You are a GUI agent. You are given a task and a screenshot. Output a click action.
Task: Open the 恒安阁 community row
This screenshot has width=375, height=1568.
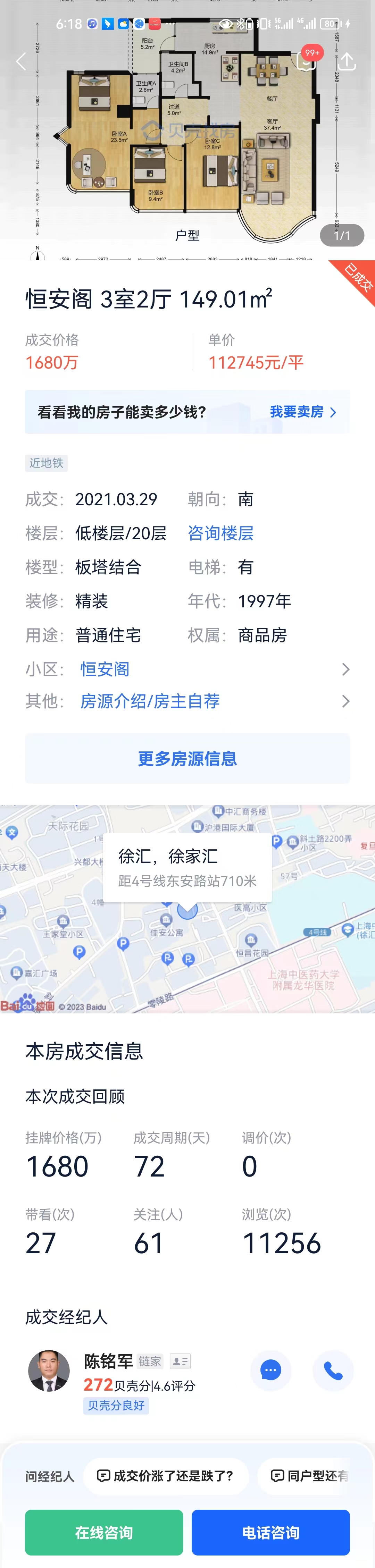[187, 669]
